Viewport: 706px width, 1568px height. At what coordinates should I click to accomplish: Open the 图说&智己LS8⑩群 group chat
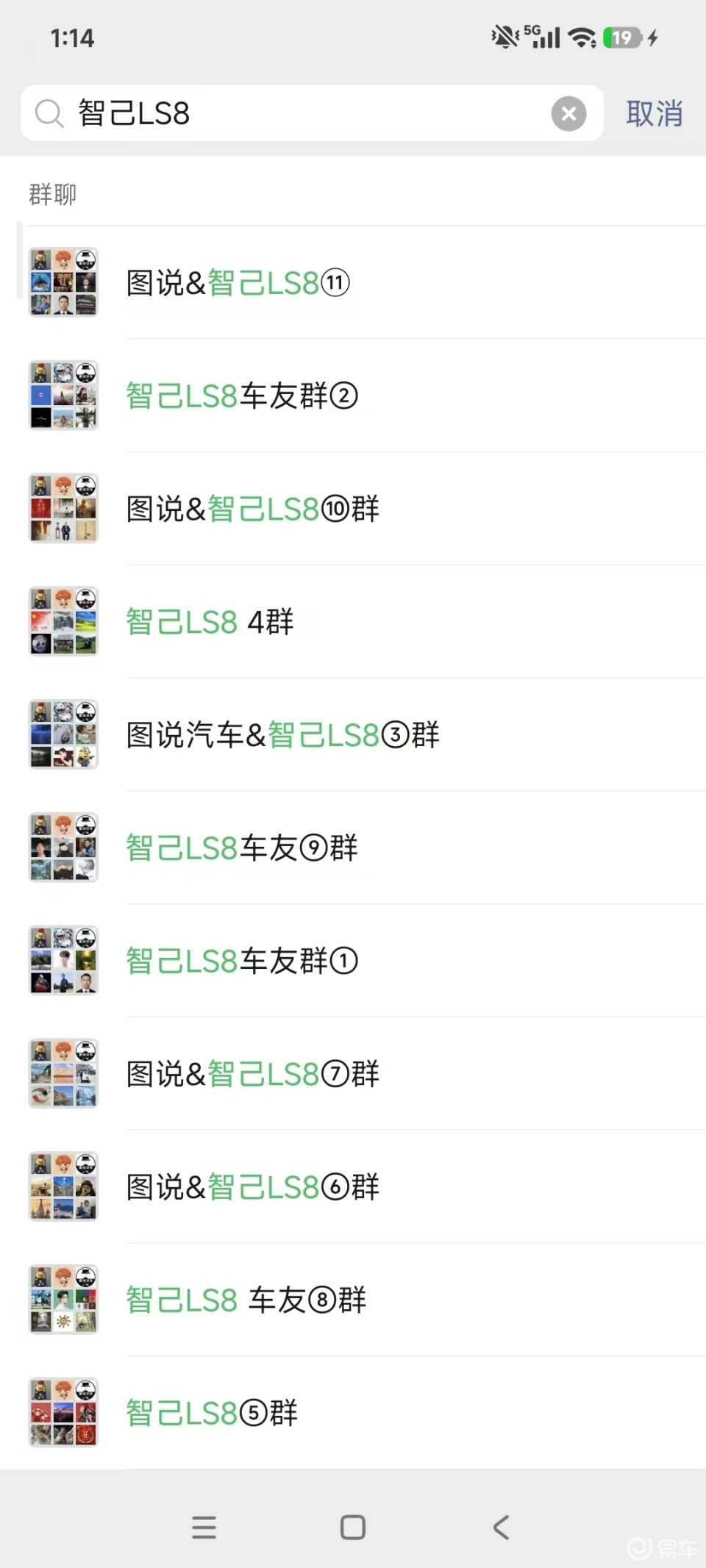(252, 509)
